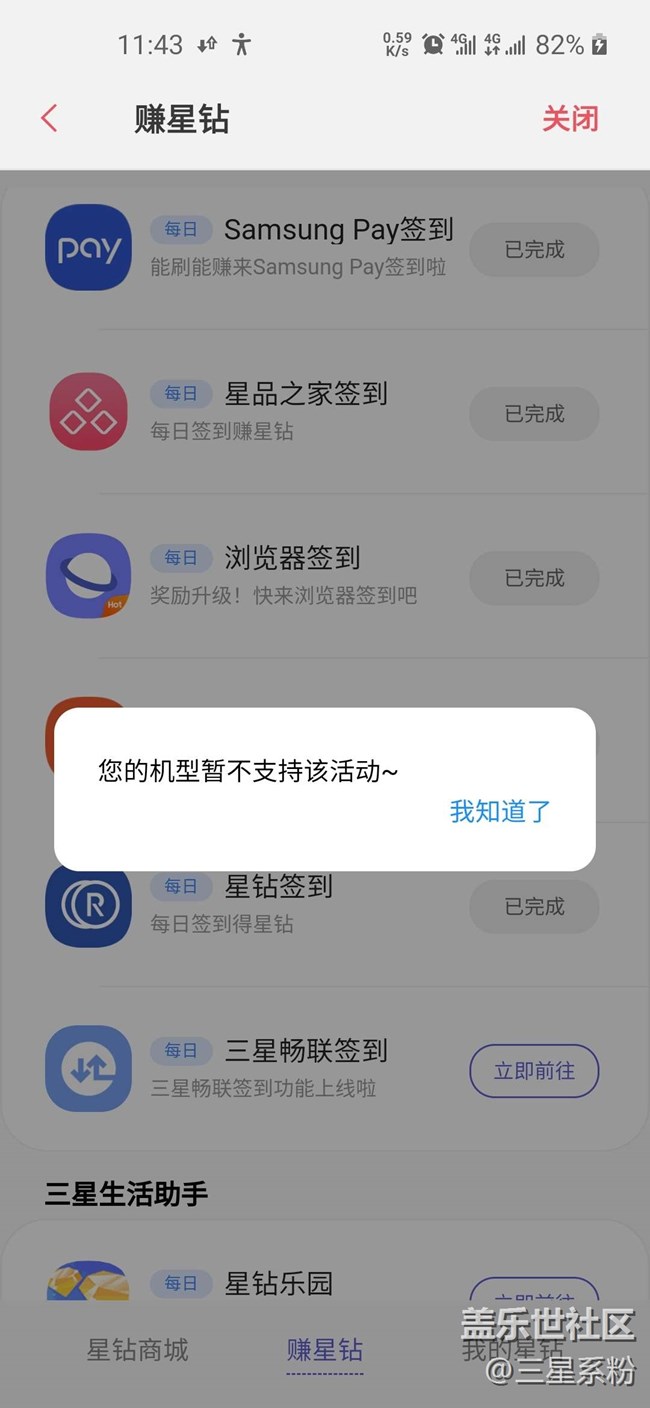This screenshot has width=650, height=1408.
Task: Go back with the red arrow
Action: coord(49,118)
